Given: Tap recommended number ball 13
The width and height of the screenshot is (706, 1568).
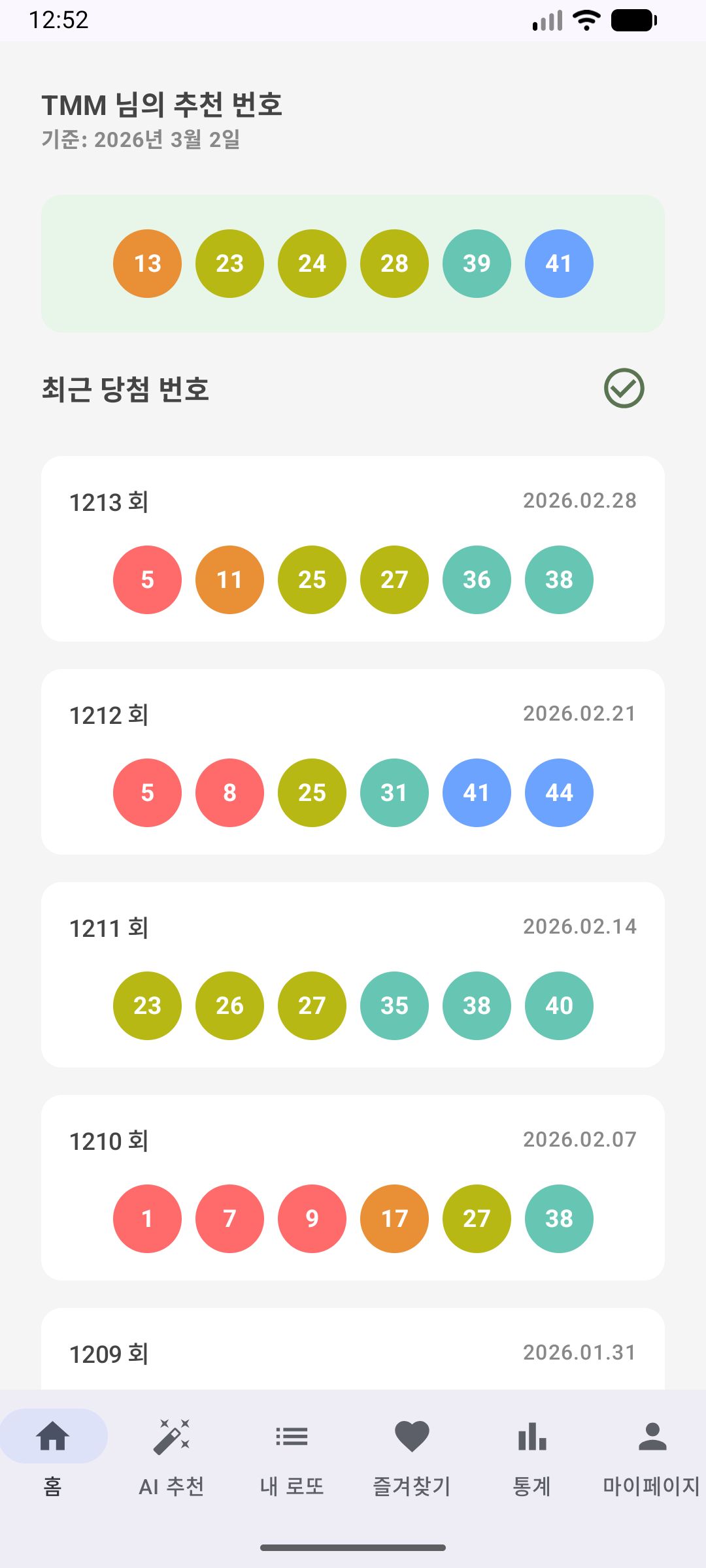Looking at the screenshot, I should pos(147,263).
